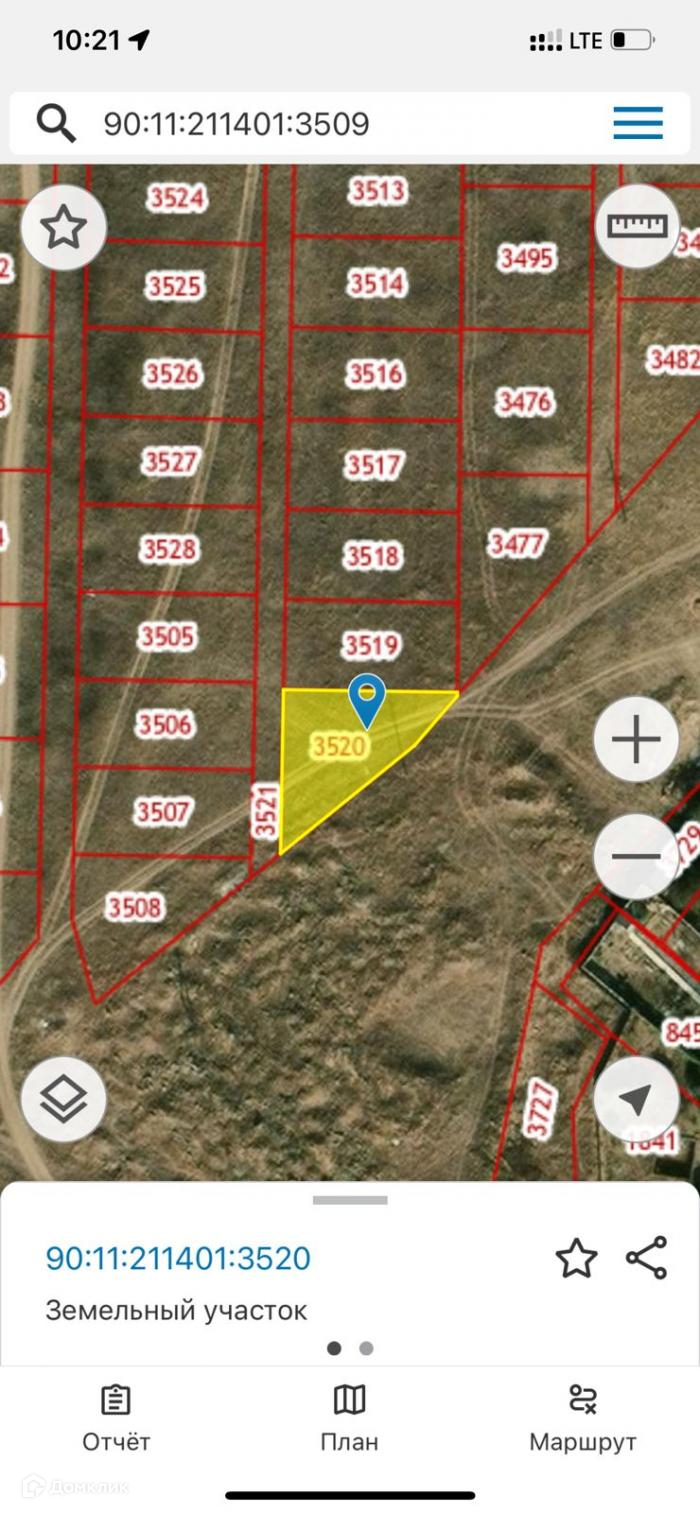Viewport: 700px width, 1513px height.
Task: Zoom in the map with plus button
Action: (636, 741)
